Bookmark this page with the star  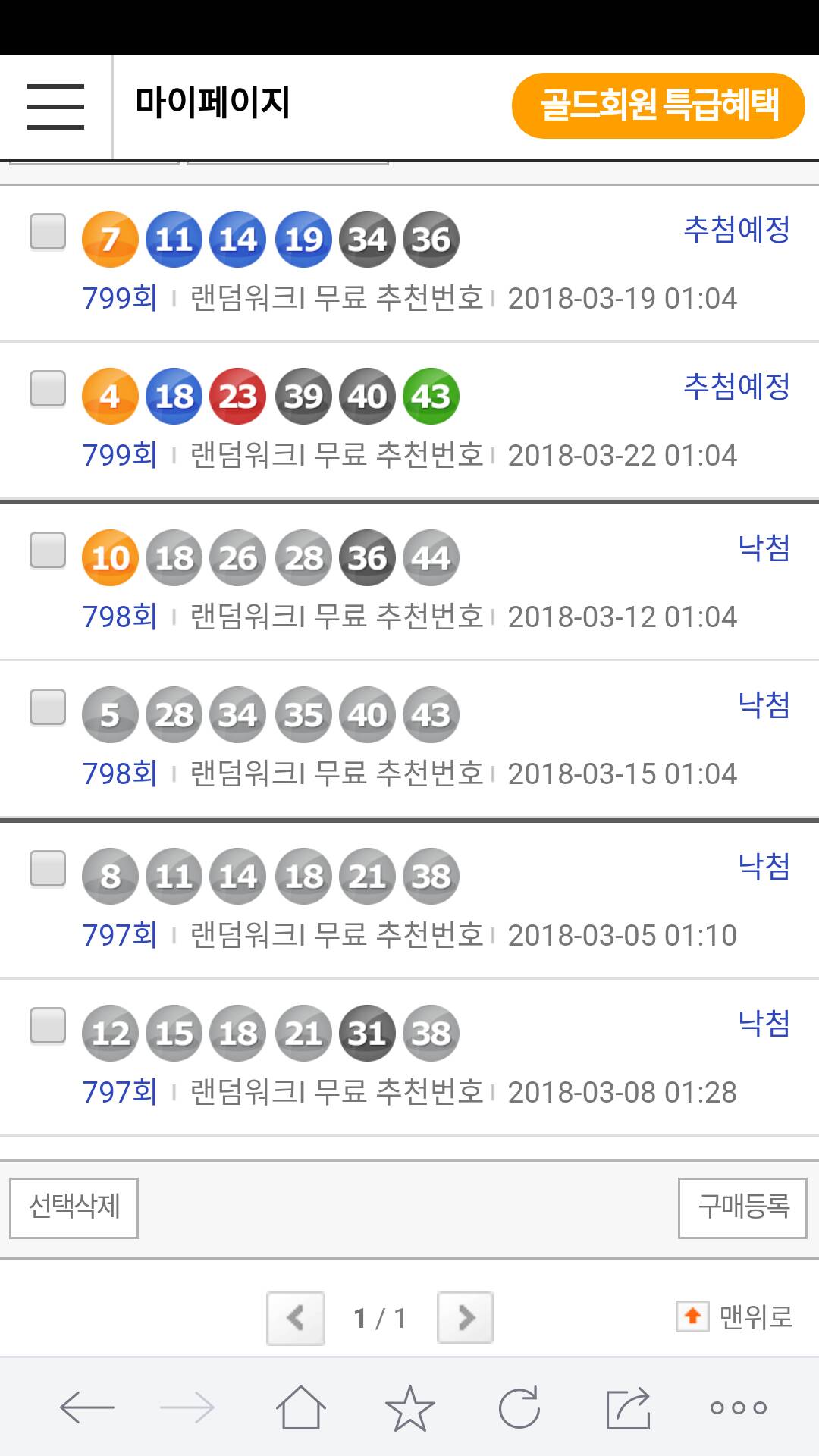point(410,1407)
